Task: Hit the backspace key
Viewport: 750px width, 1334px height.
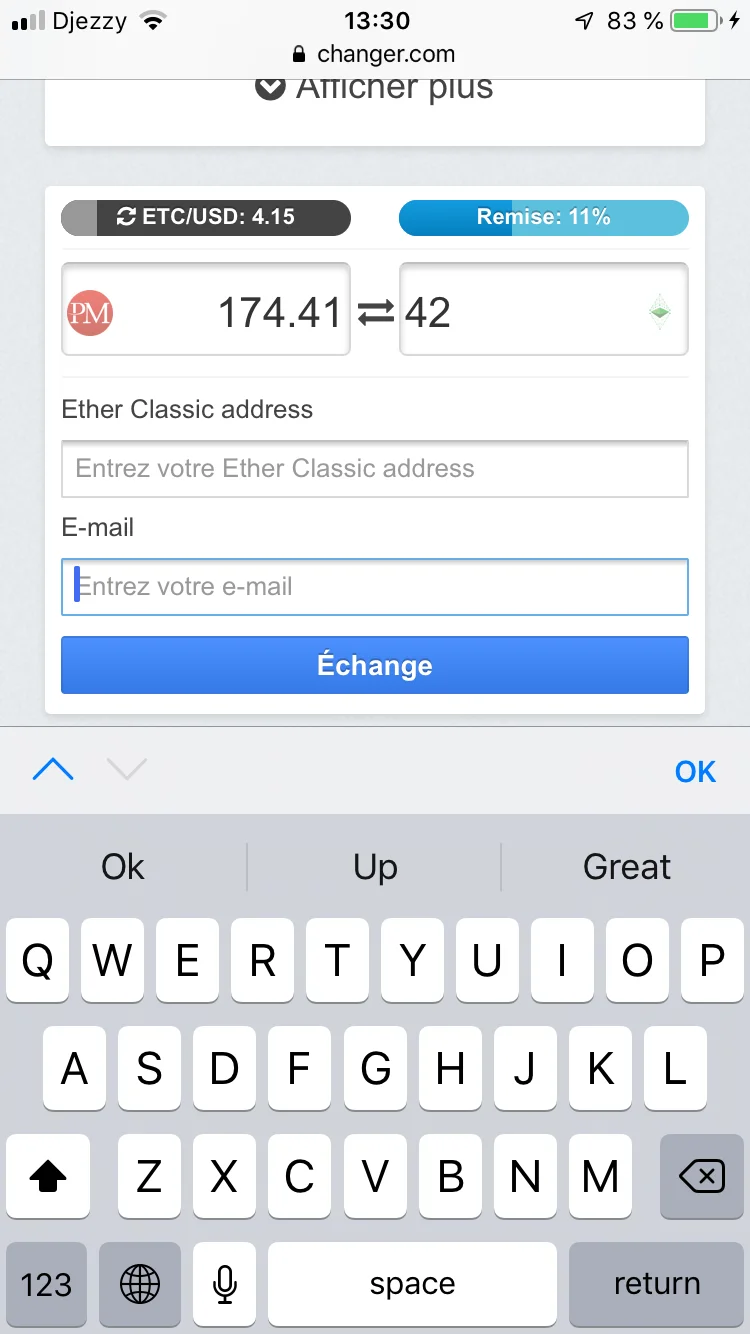Action: (x=701, y=1177)
